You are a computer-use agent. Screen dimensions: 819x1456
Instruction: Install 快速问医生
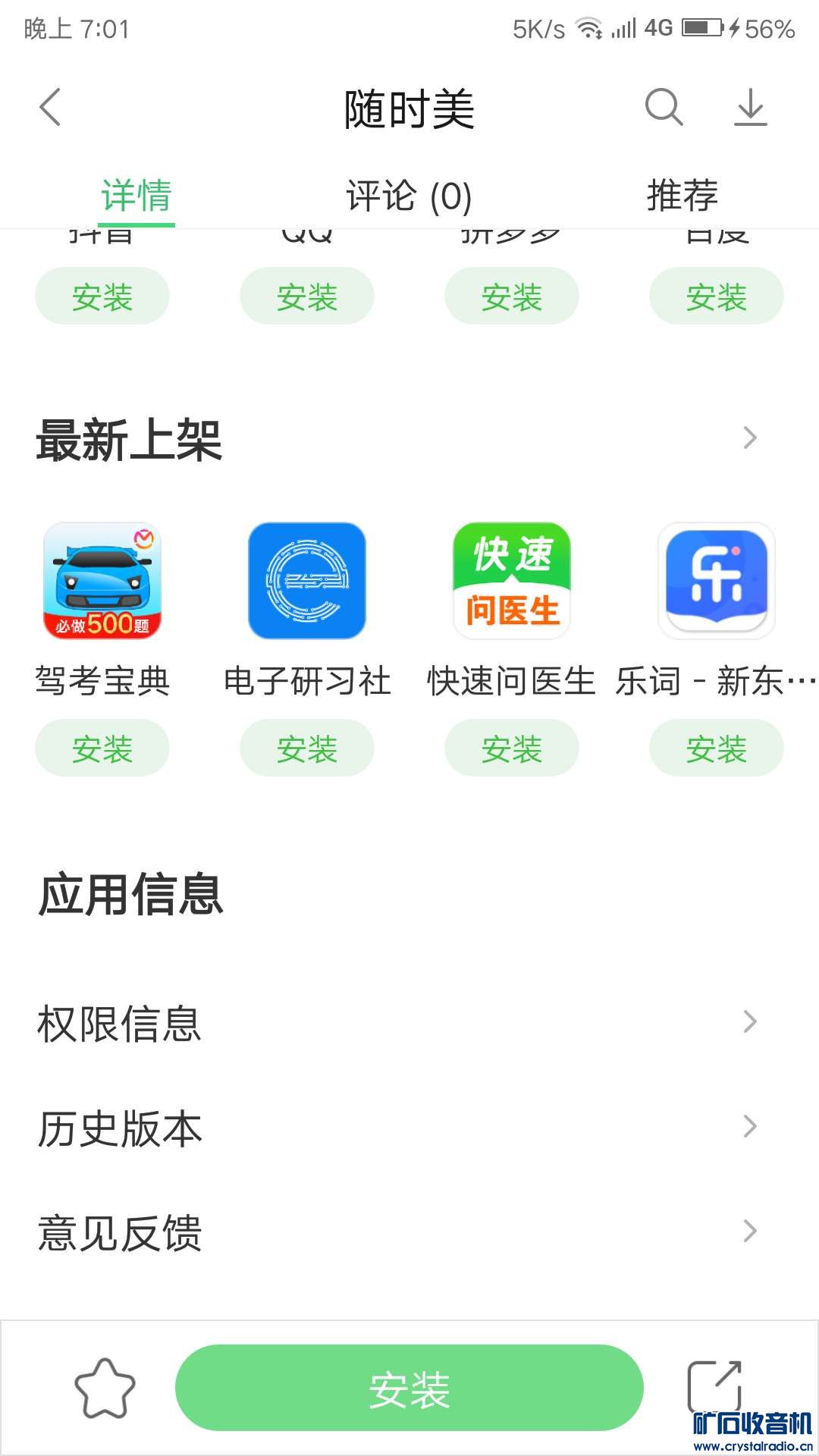coord(512,748)
